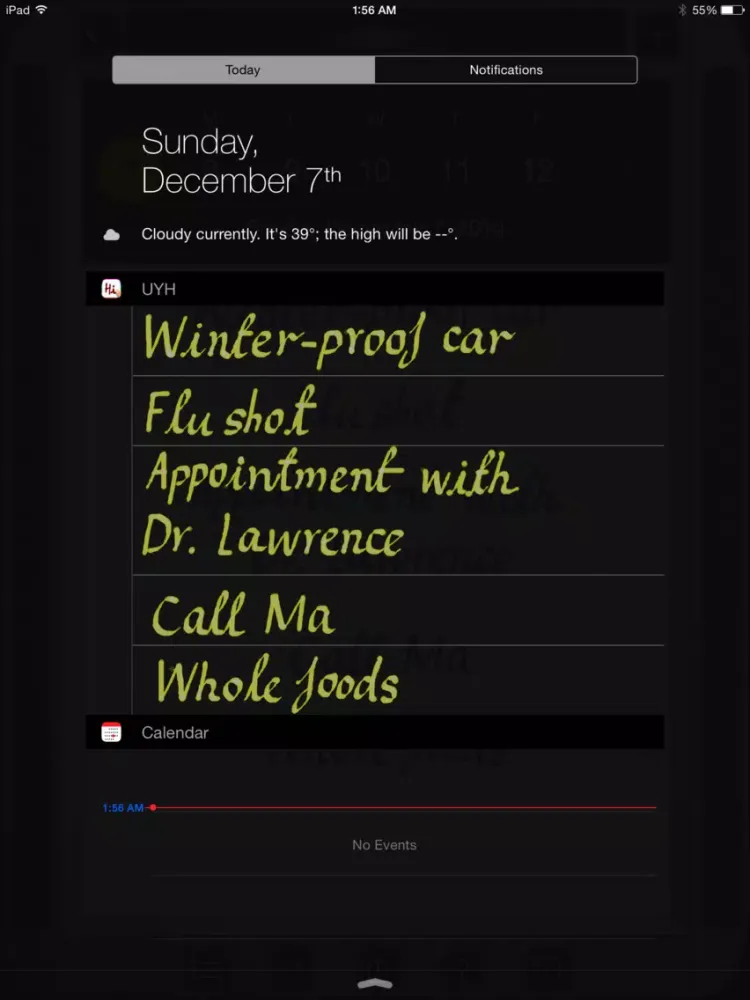Click the Bluetooth icon near the battery

click(x=684, y=10)
